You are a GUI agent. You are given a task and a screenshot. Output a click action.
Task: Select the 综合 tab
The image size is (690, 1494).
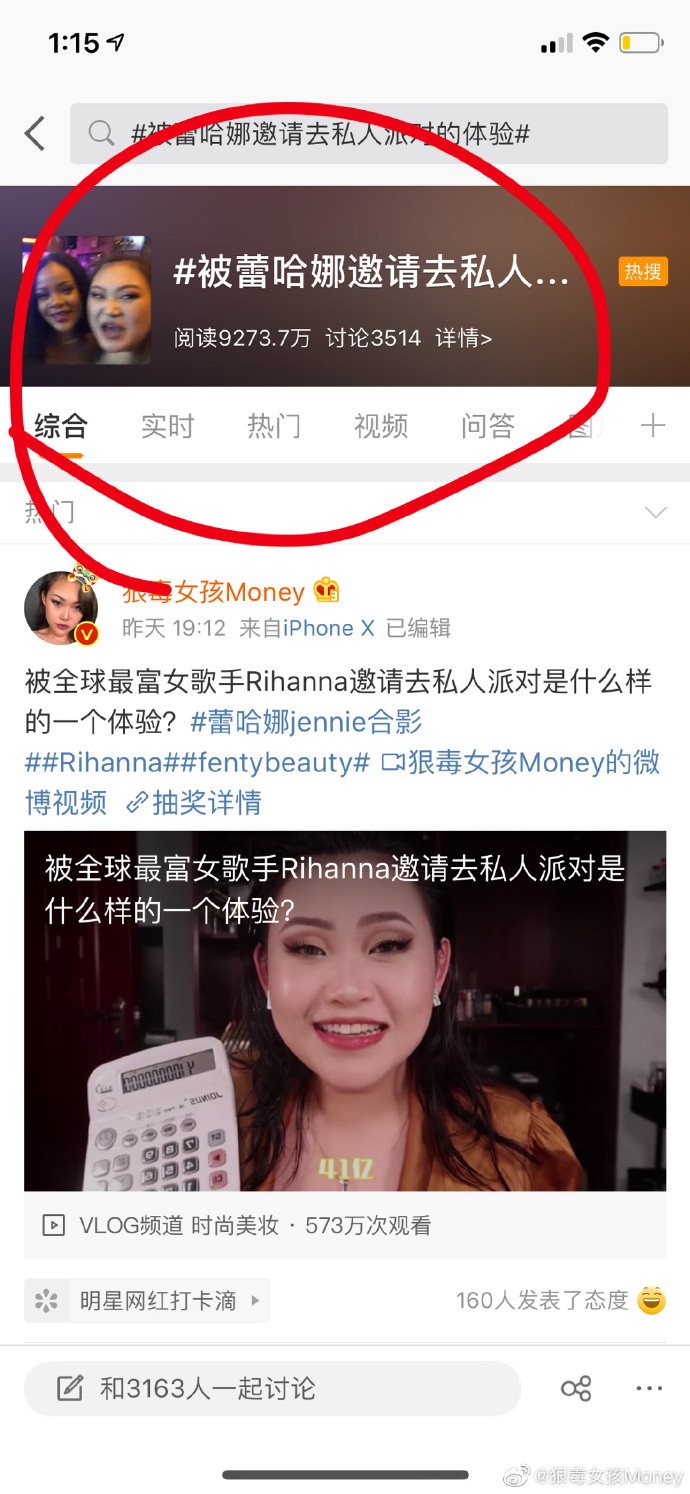61,427
